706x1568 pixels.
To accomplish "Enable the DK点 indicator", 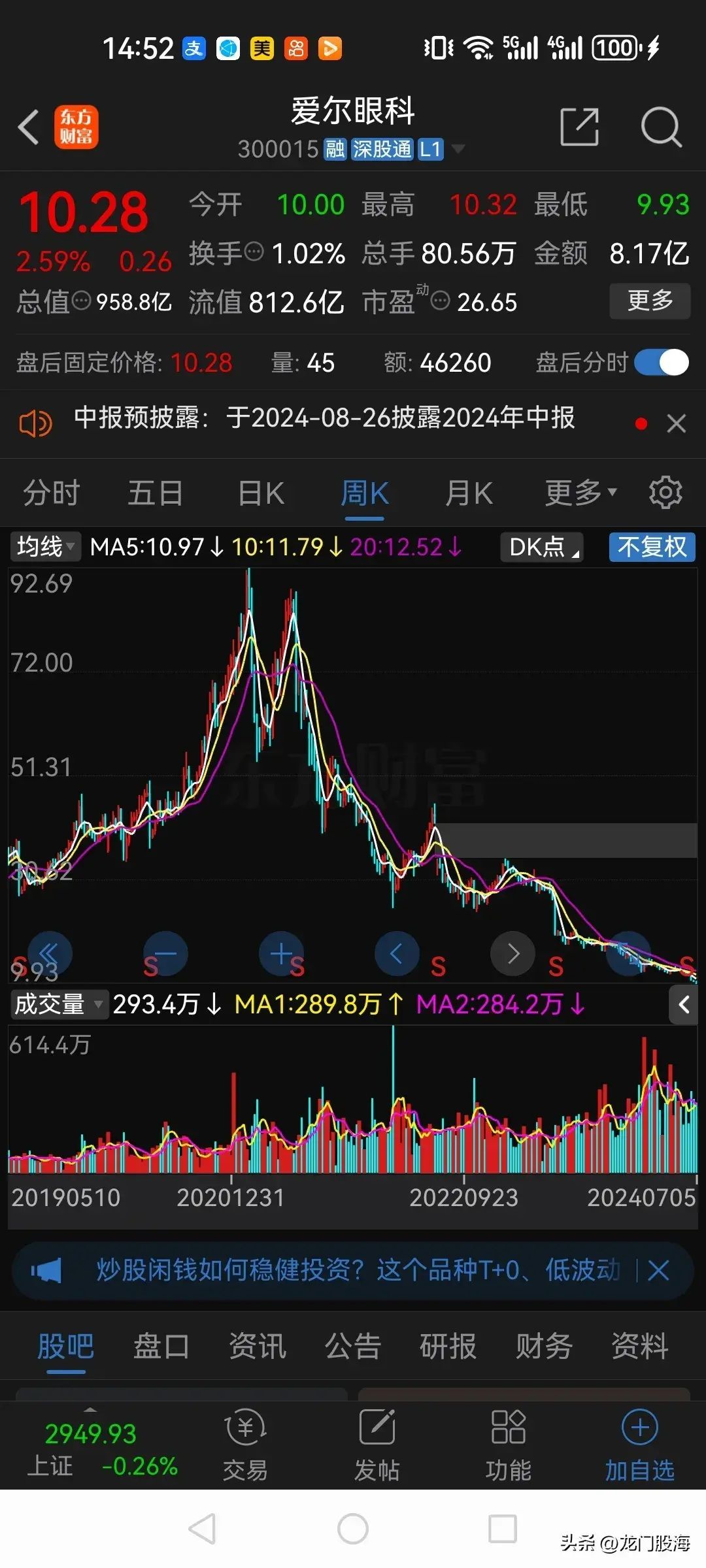I will point(541,547).
